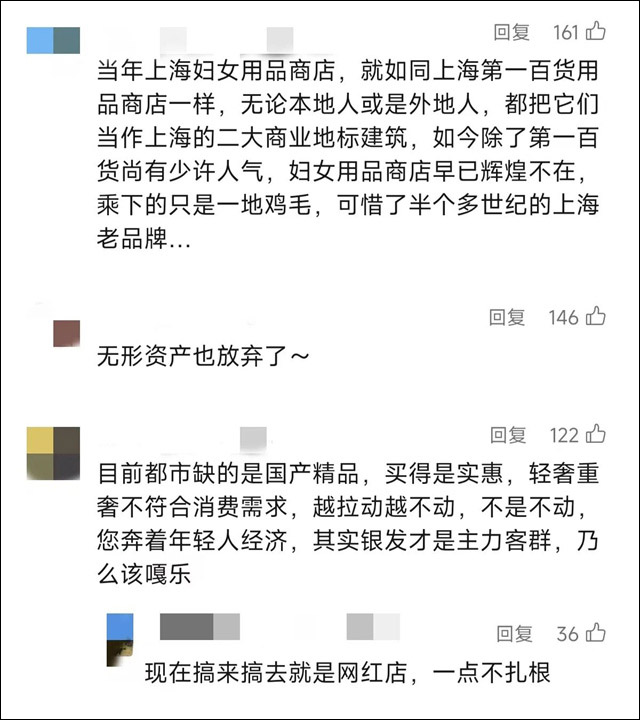Like the 无形资产也放弃了 comment

pos(596,317)
